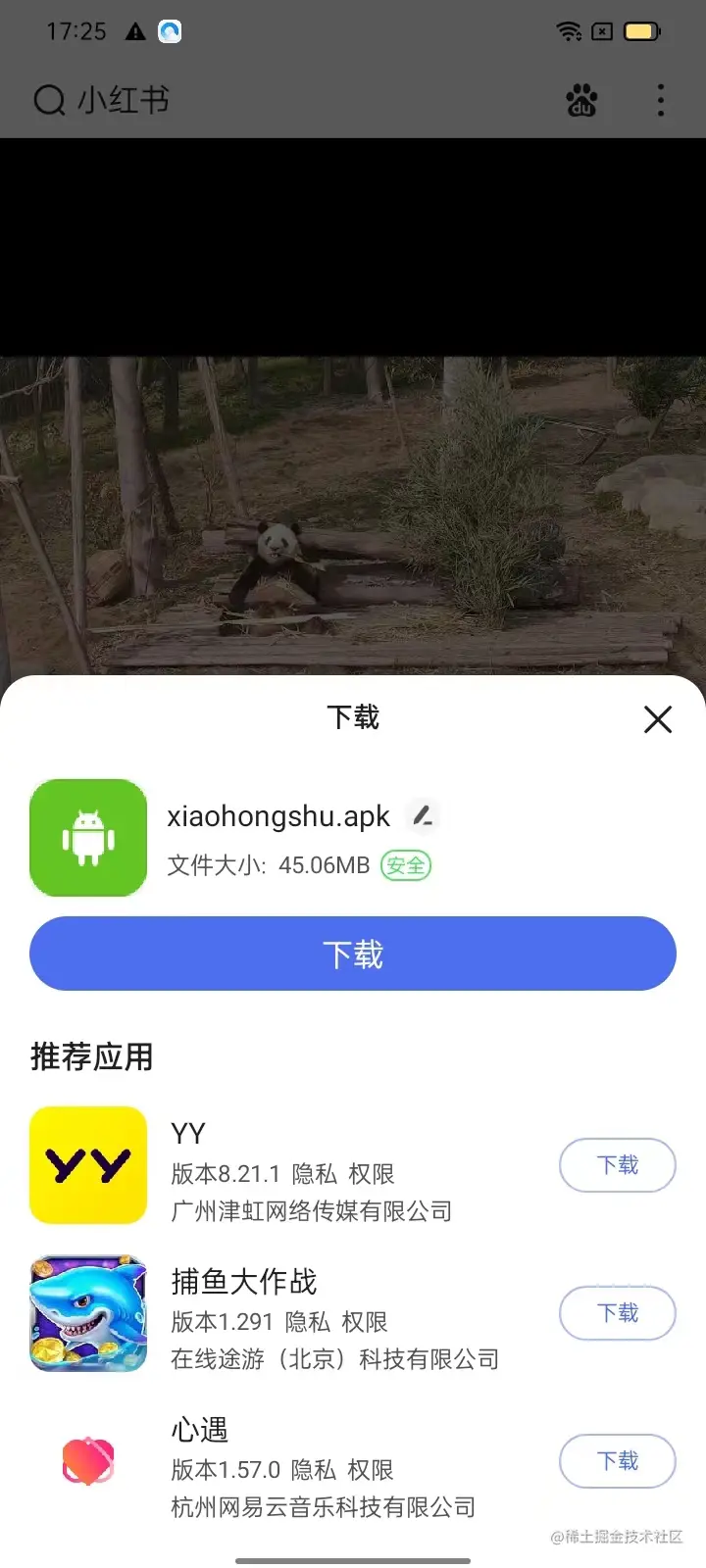View 心遇 privacy policy

(314, 1470)
